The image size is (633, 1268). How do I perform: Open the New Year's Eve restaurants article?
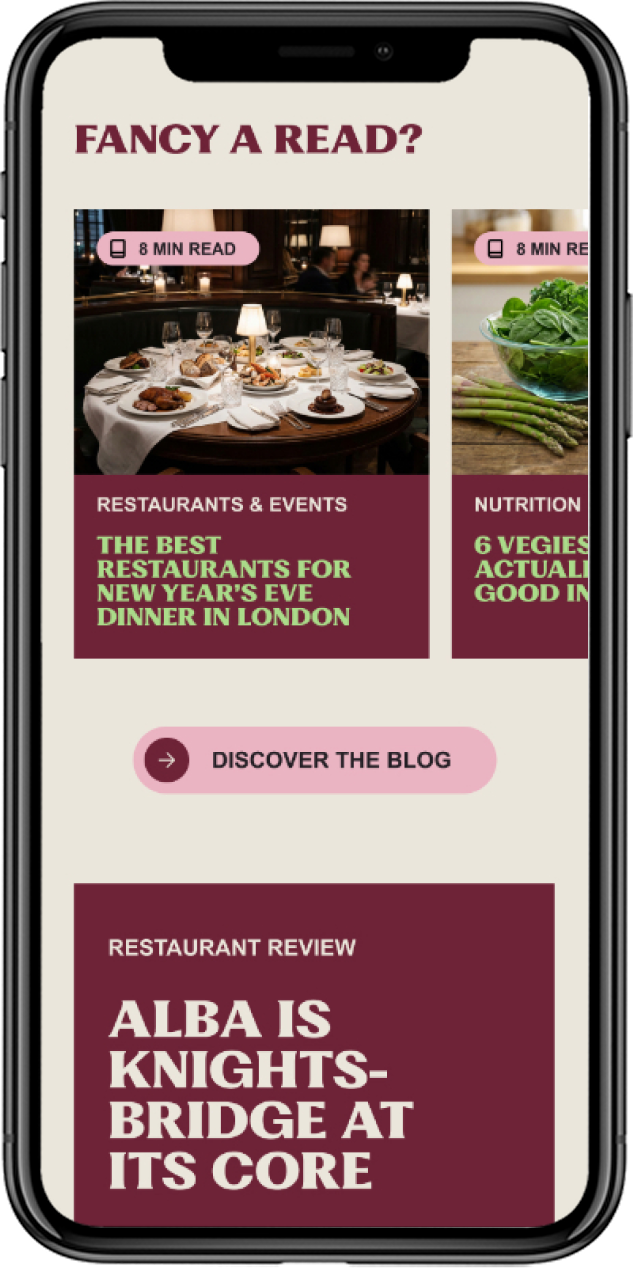pos(251,433)
